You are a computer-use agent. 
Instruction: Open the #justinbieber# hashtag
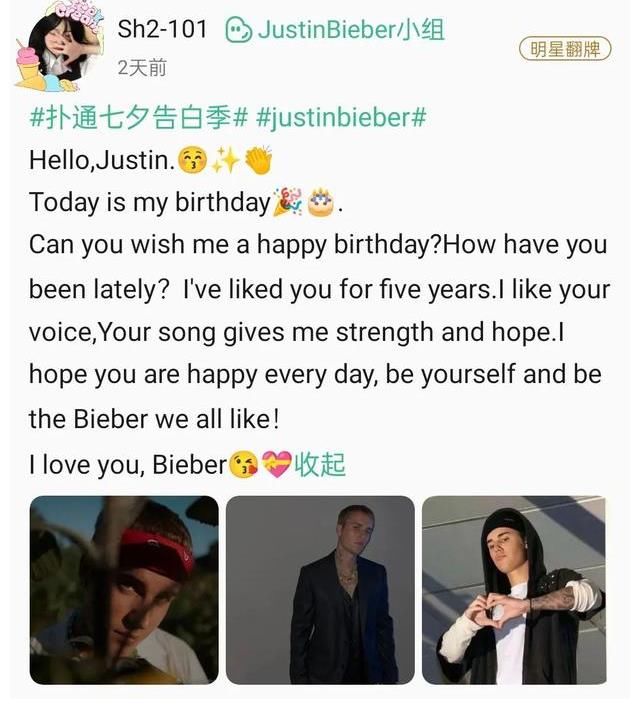342,116
